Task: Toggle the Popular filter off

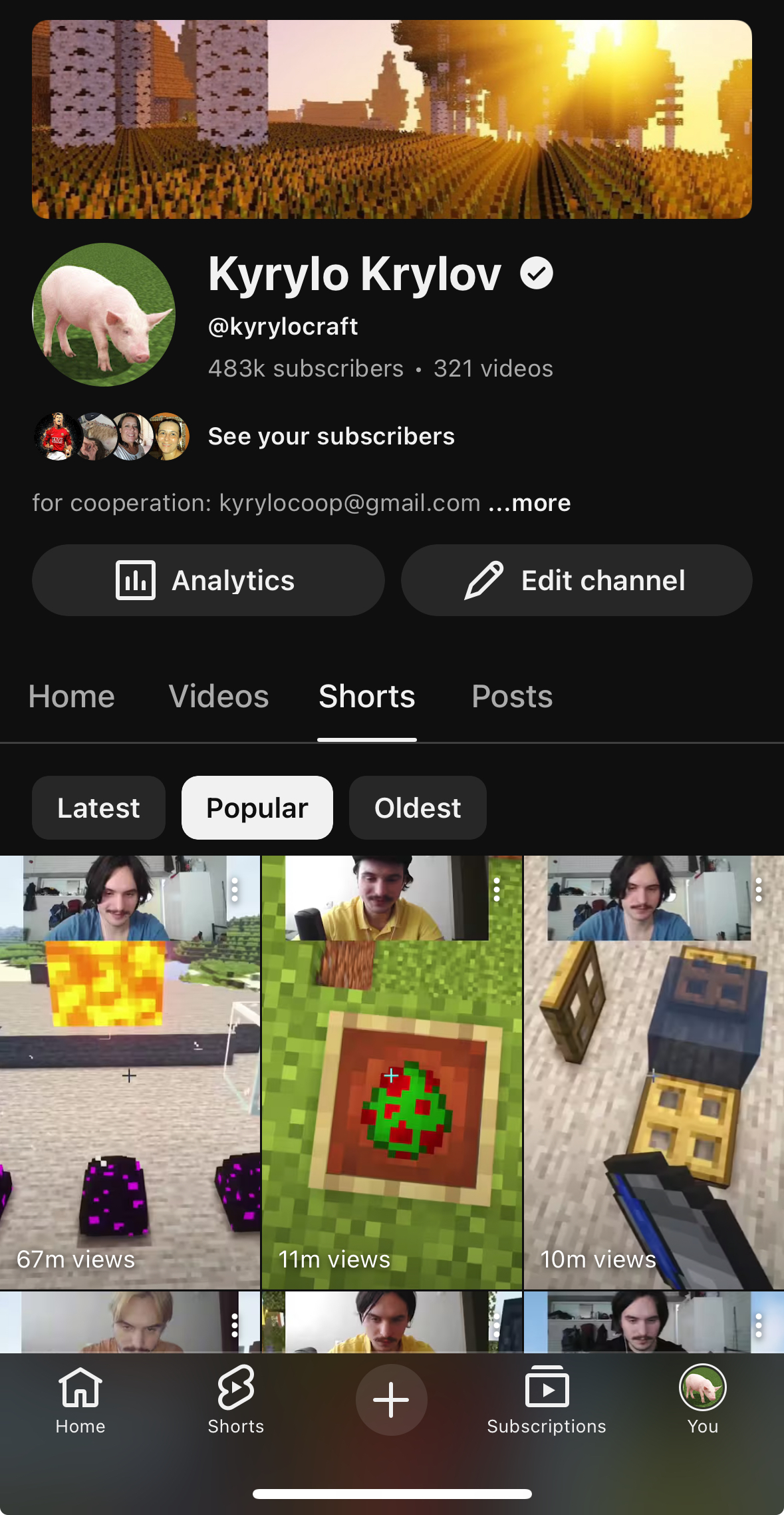Action: 257,808
